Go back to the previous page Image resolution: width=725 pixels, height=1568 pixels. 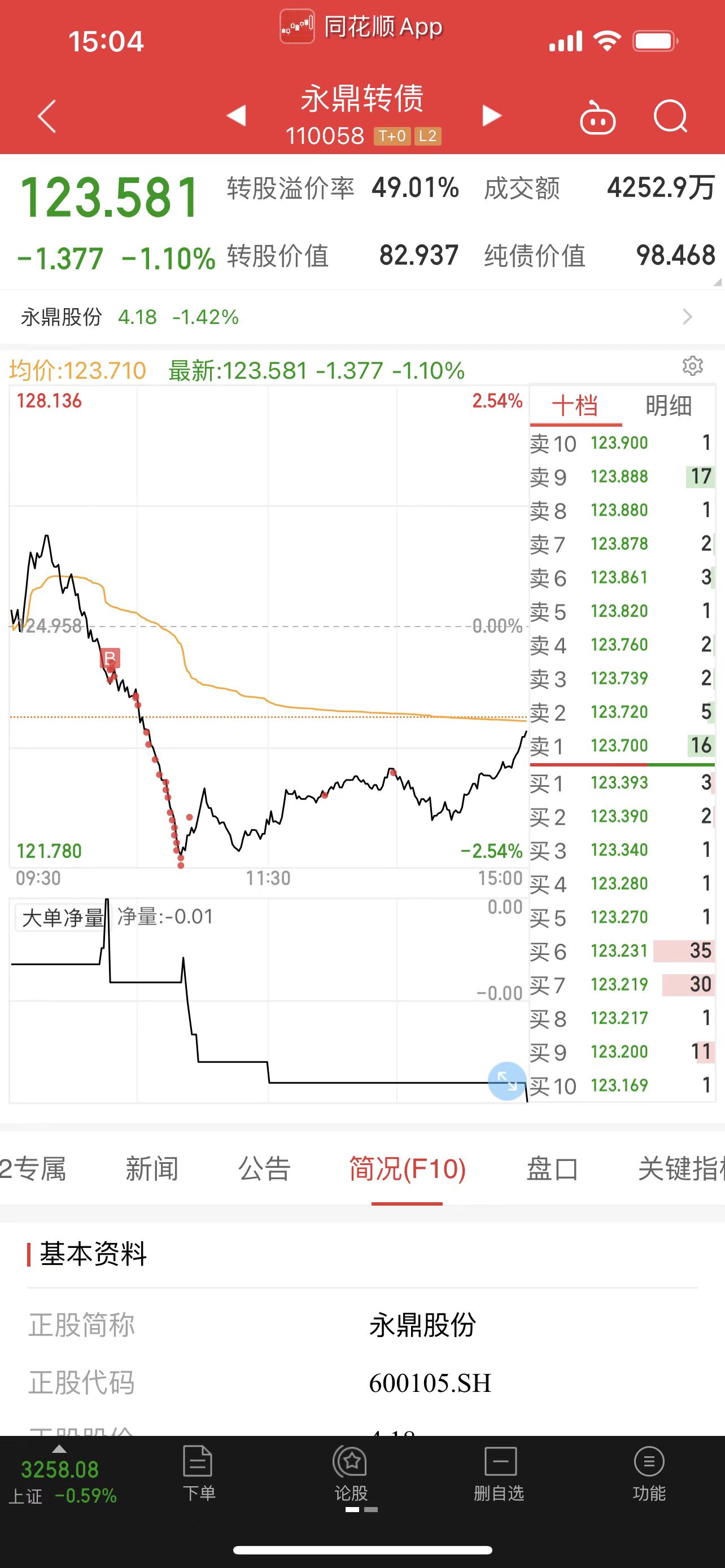pyautogui.click(x=47, y=116)
